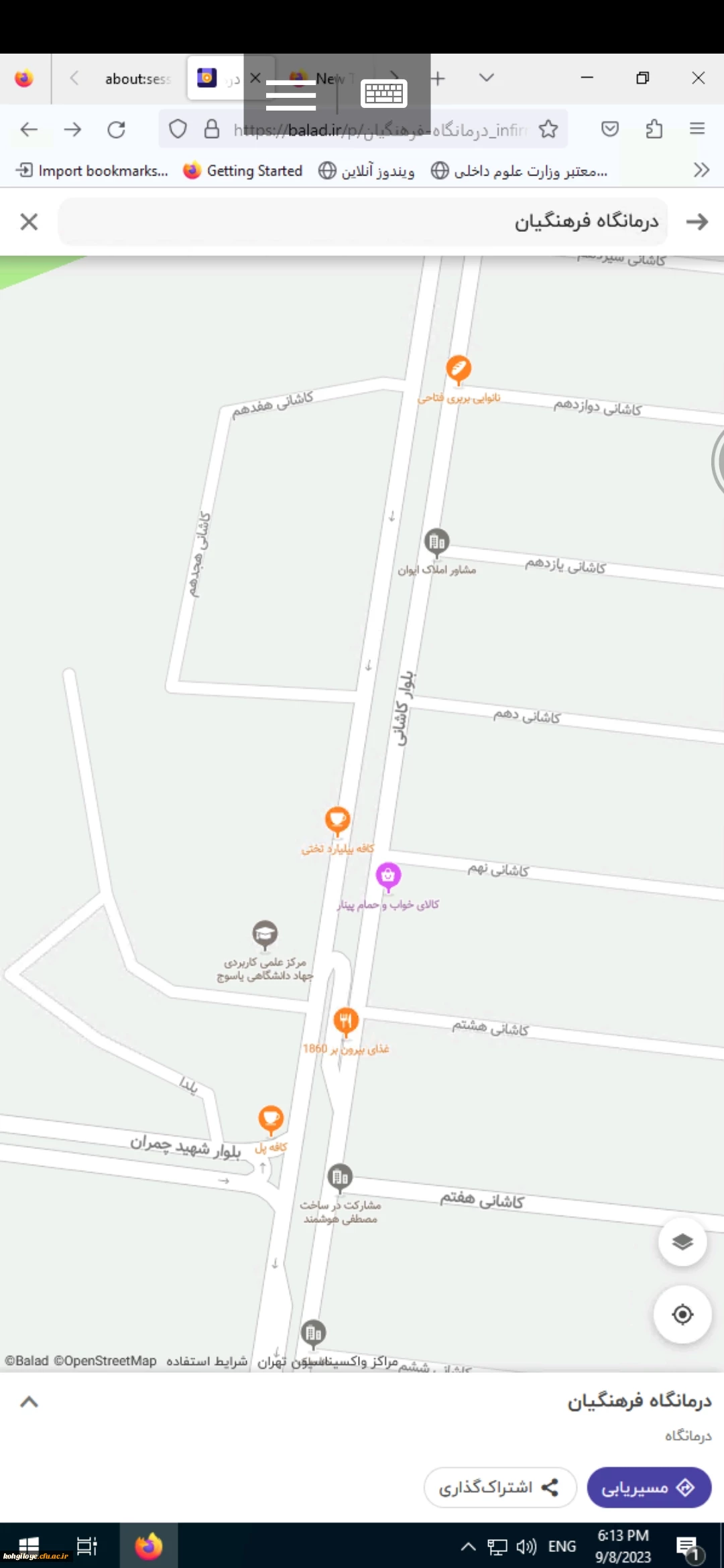The width and height of the screenshot is (724, 1568).
Task: Select the نانوایی بربری فتاحی map pin
Action: (x=459, y=369)
